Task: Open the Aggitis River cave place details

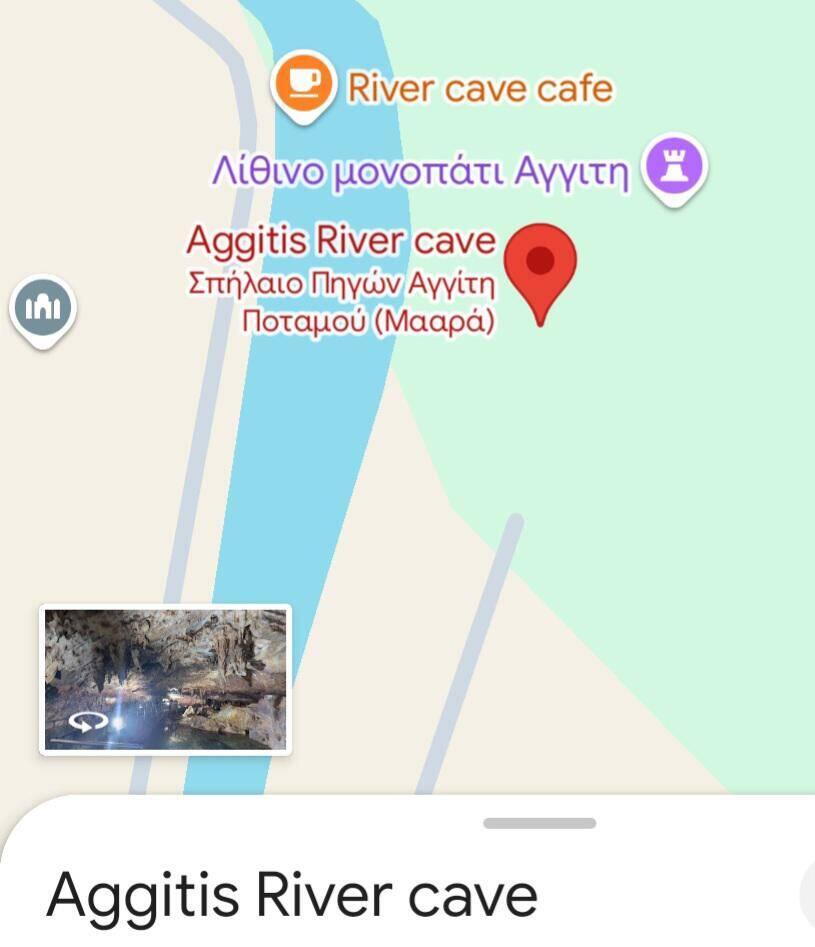Action: [292, 894]
